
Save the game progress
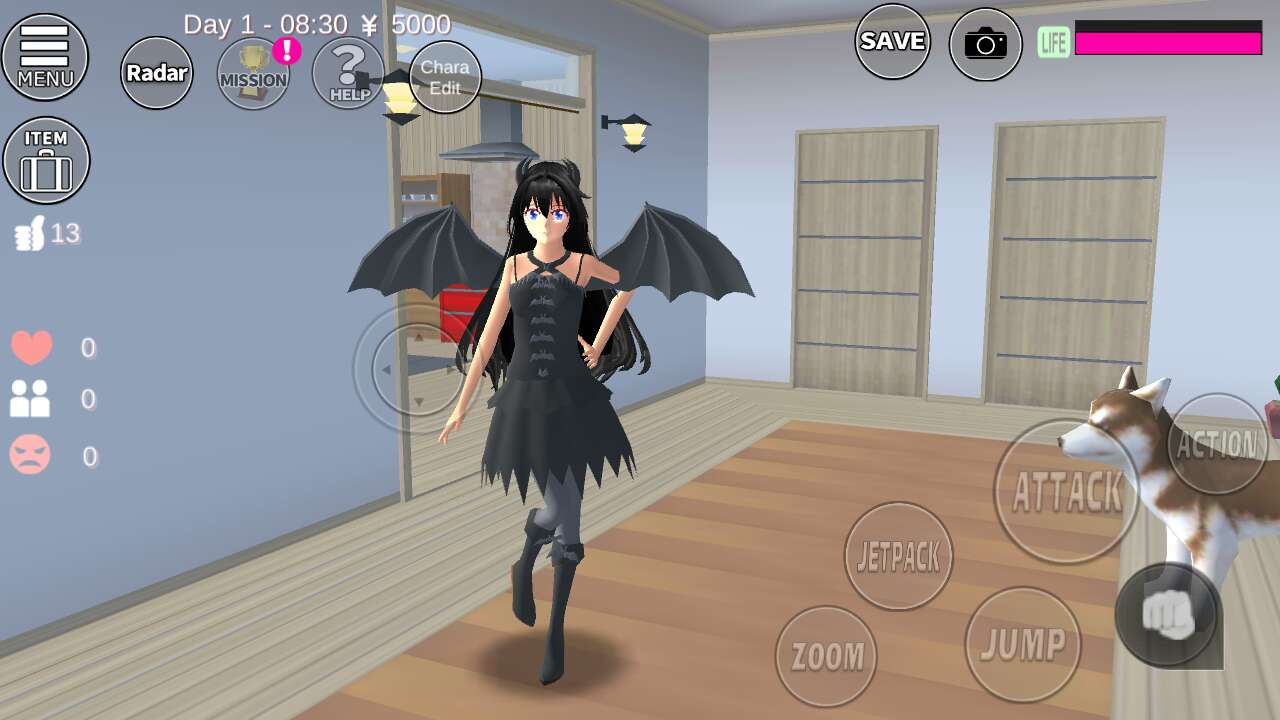coord(892,41)
